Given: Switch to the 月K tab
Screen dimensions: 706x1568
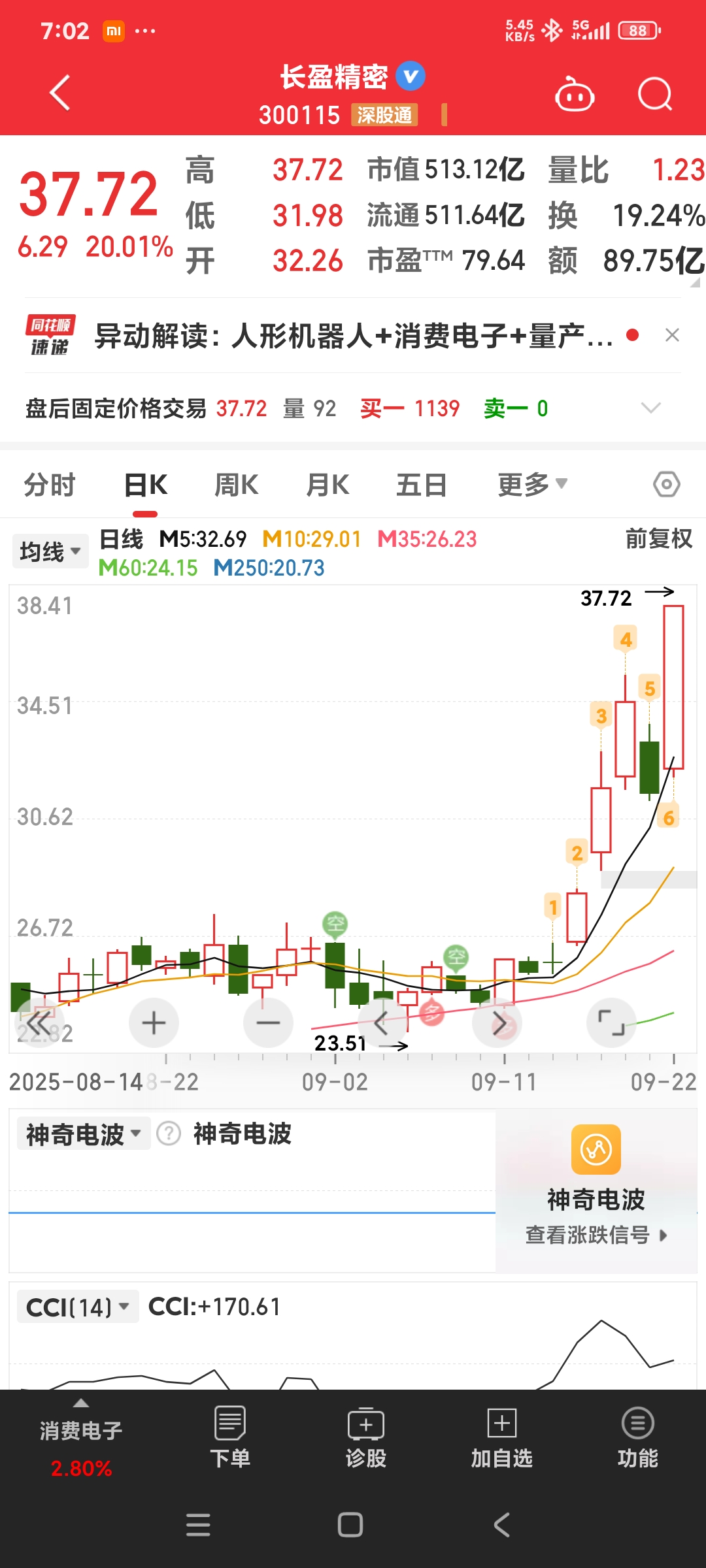Looking at the screenshot, I should tap(328, 485).
